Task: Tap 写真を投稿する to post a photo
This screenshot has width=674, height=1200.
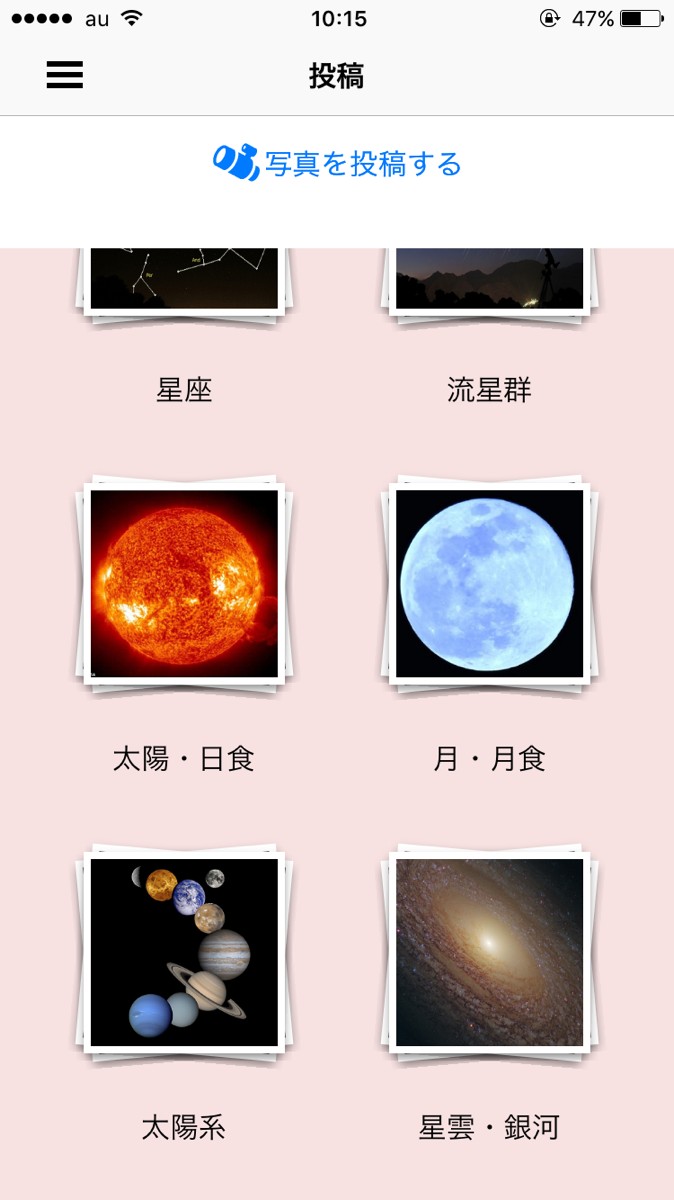Action: (x=337, y=163)
